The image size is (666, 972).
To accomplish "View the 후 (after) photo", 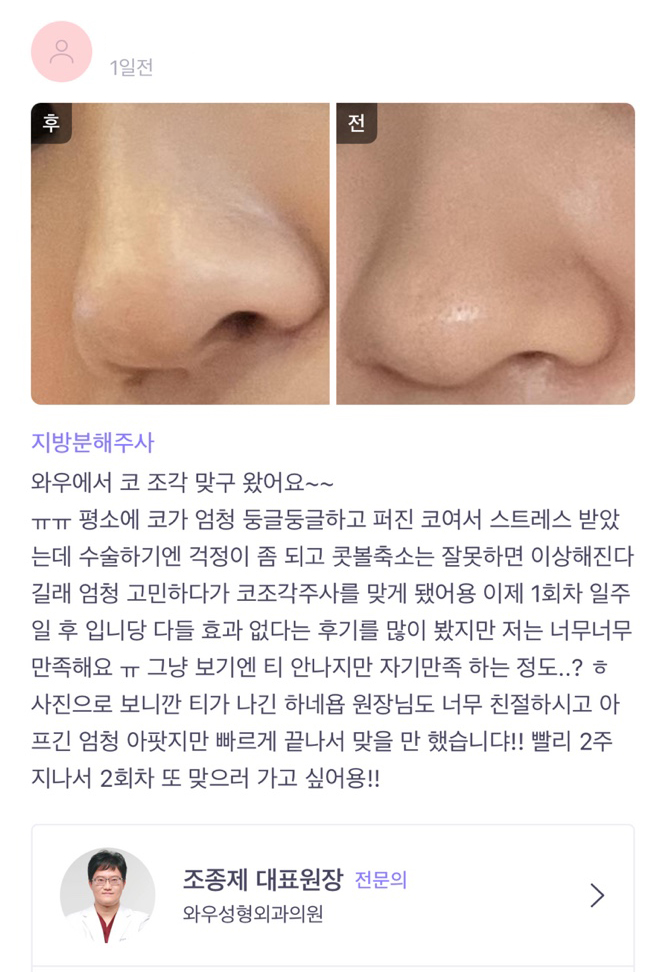I will 180,254.
